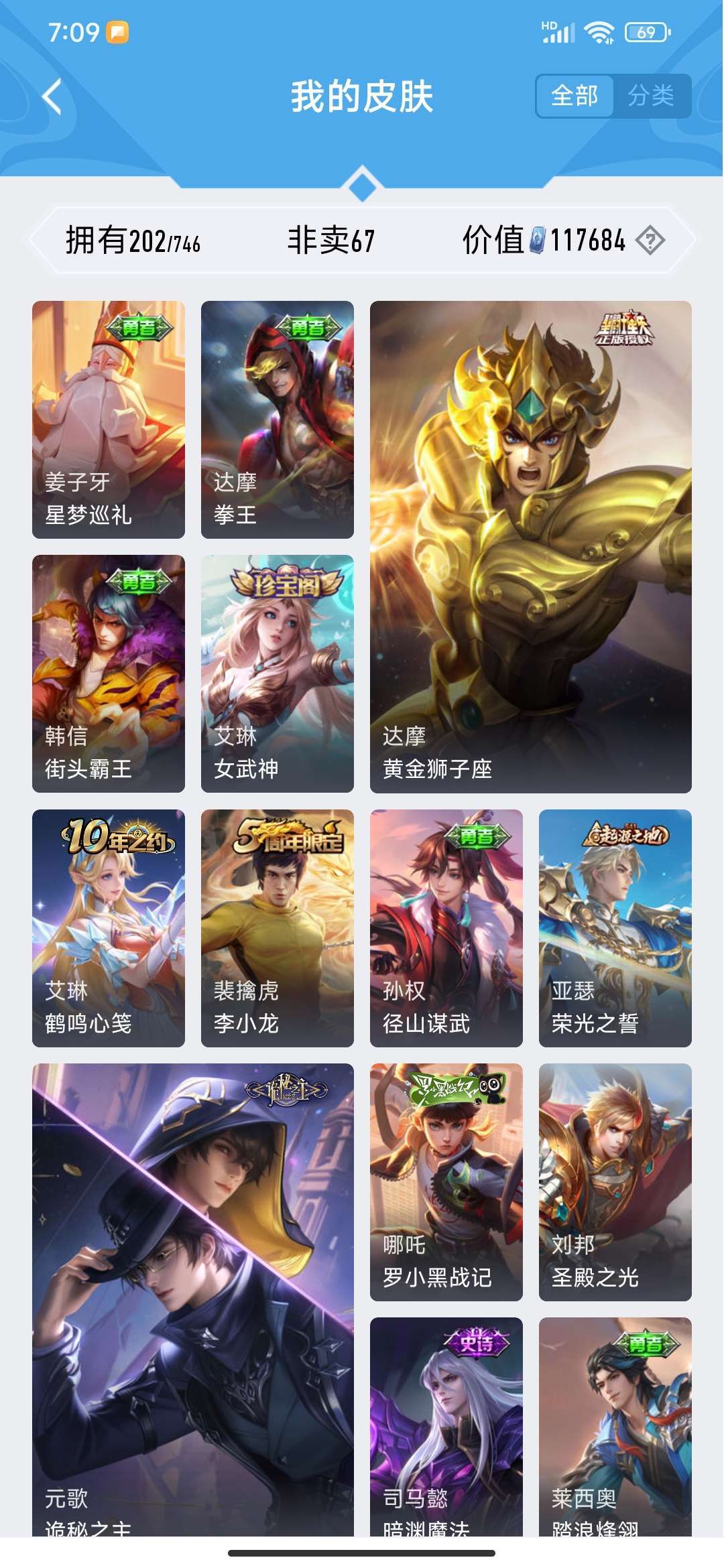
Task: Open 达摩 拳王 skin
Action: pos(278,419)
